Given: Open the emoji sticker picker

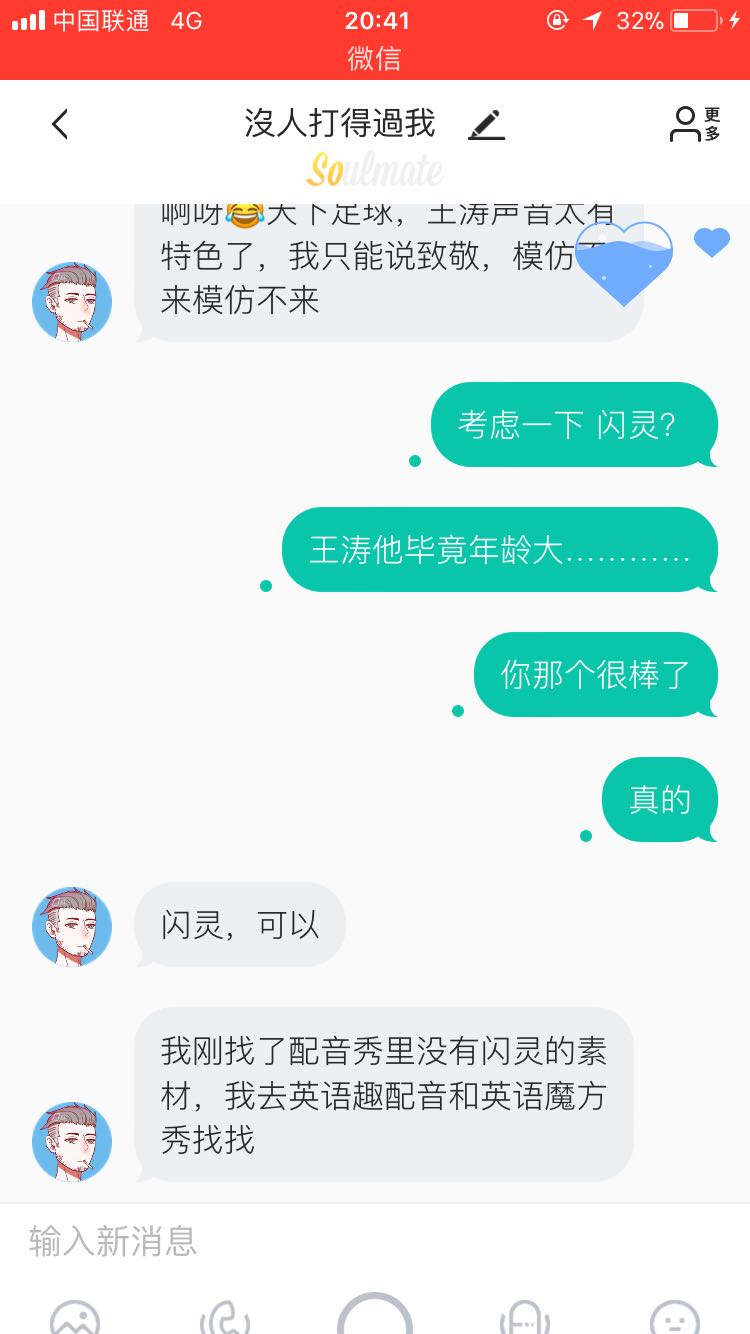Looking at the screenshot, I should point(675,1316).
